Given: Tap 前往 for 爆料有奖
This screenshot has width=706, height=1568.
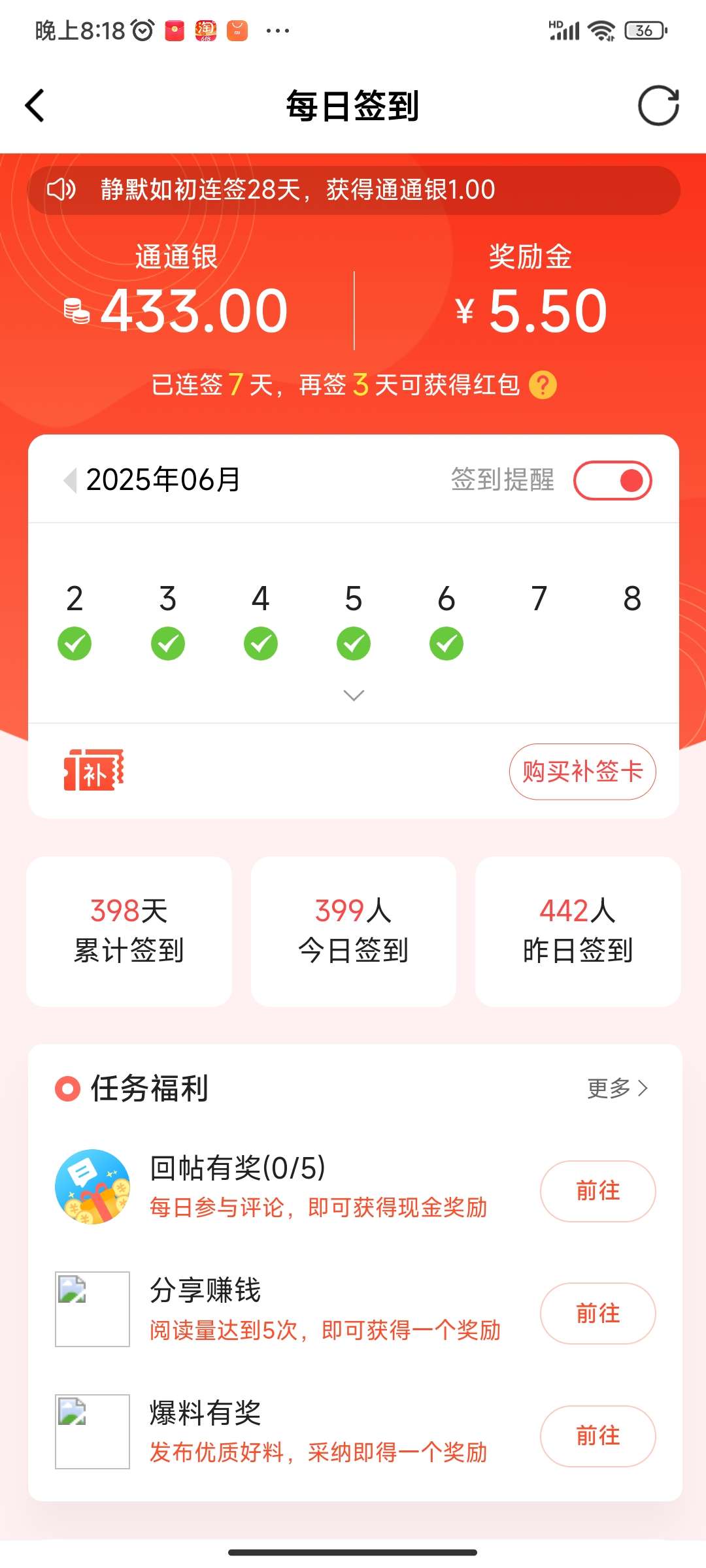Looking at the screenshot, I should click(x=597, y=1435).
